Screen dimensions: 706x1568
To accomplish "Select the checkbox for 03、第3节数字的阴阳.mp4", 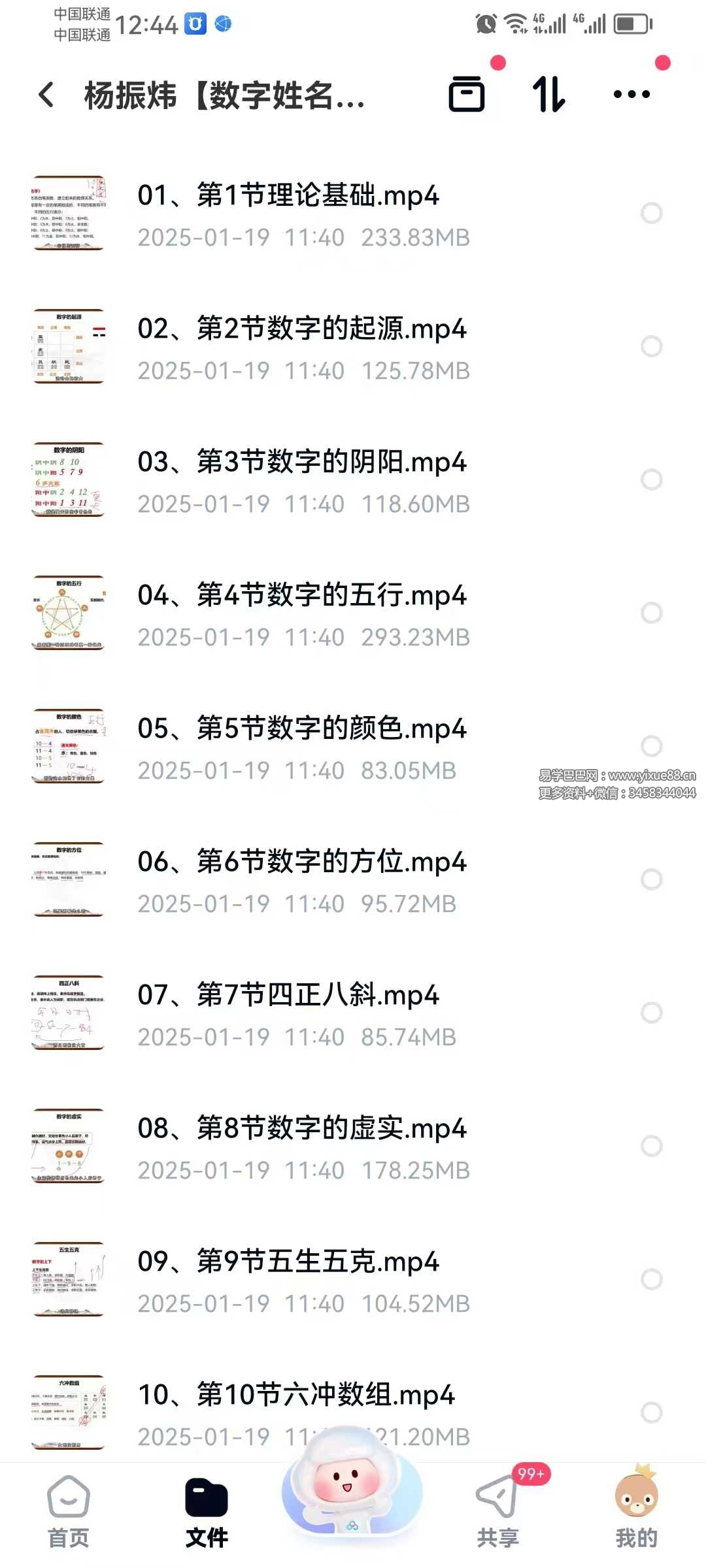I will point(651,480).
